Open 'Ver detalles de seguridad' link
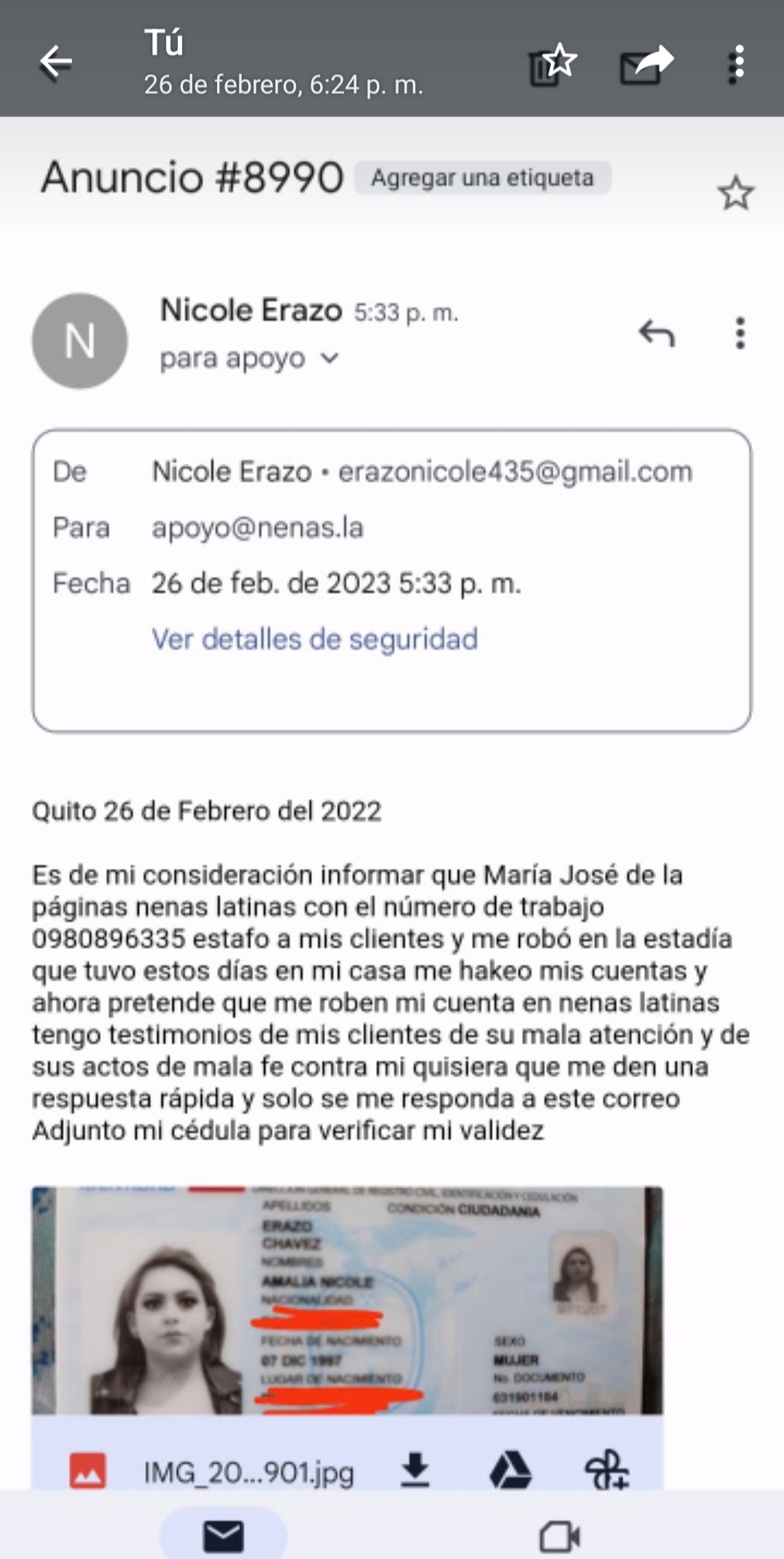Viewport: 784px width, 1559px height. (314, 640)
